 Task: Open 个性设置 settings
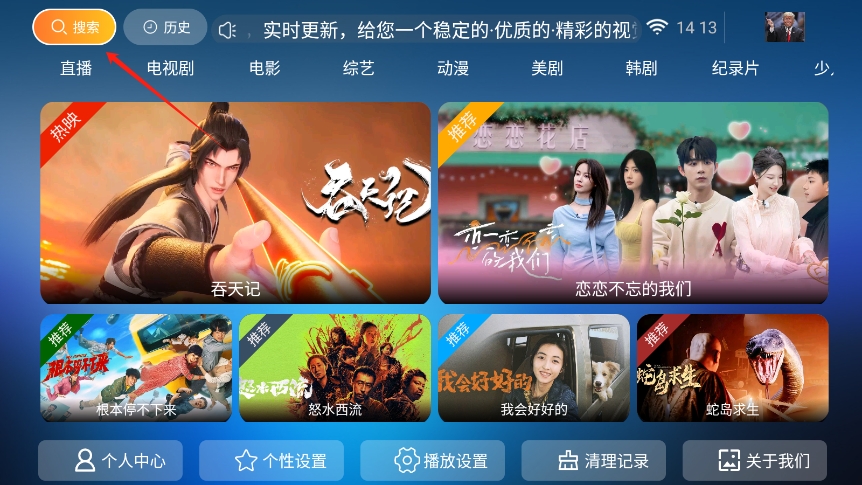pos(271,461)
